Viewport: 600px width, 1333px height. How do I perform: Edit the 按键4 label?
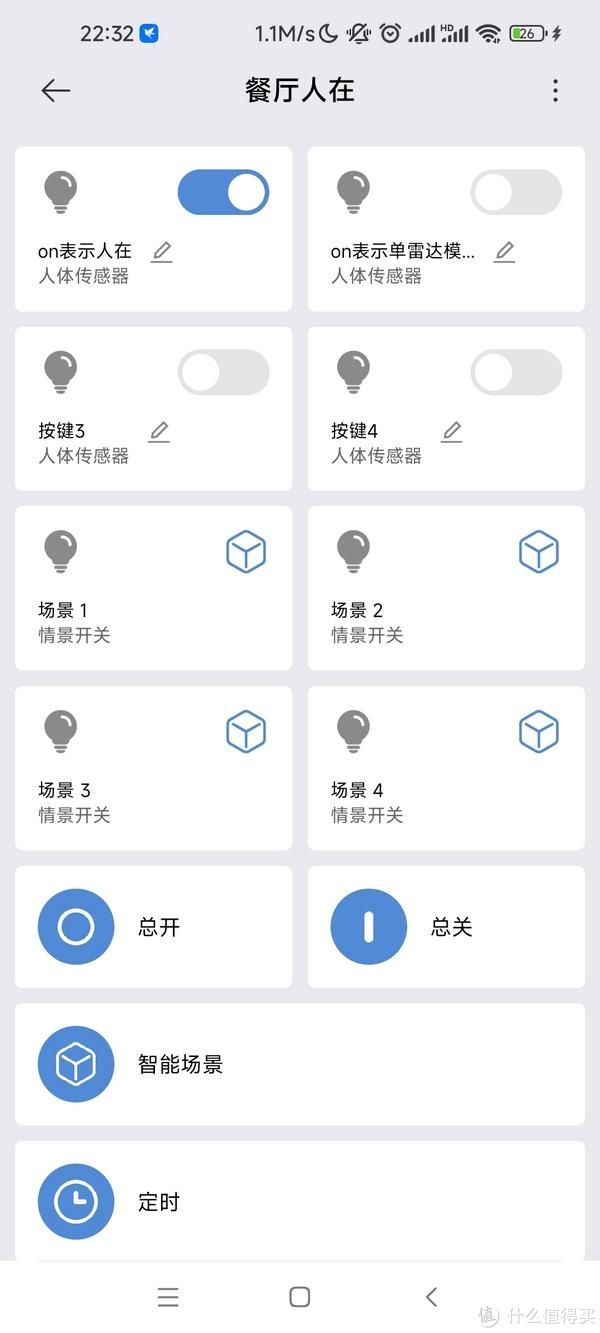click(x=452, y=431)
